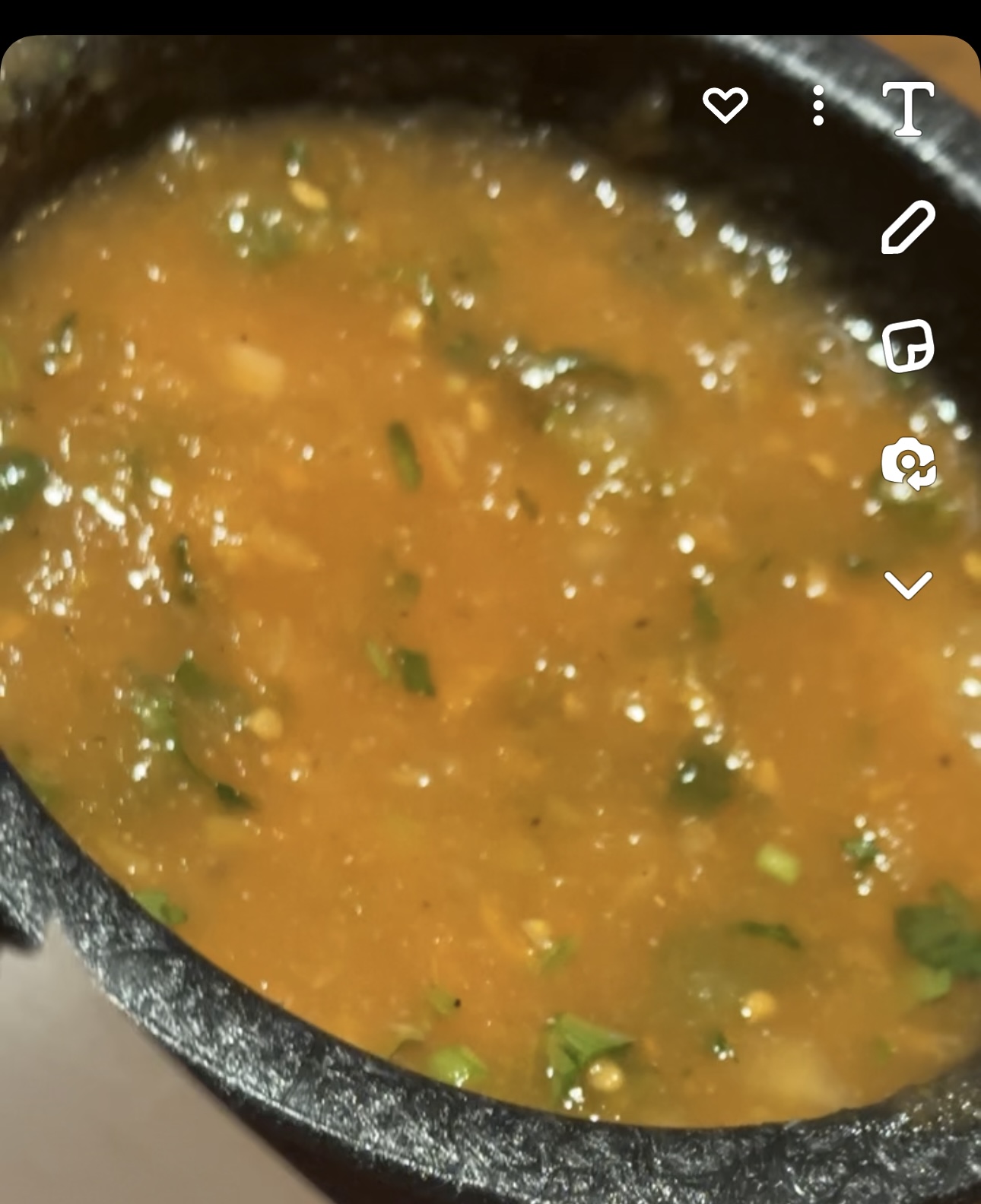Expand more editing tools chevron
The height and width of the screenshot is (1204, 981).
(908, 585)
